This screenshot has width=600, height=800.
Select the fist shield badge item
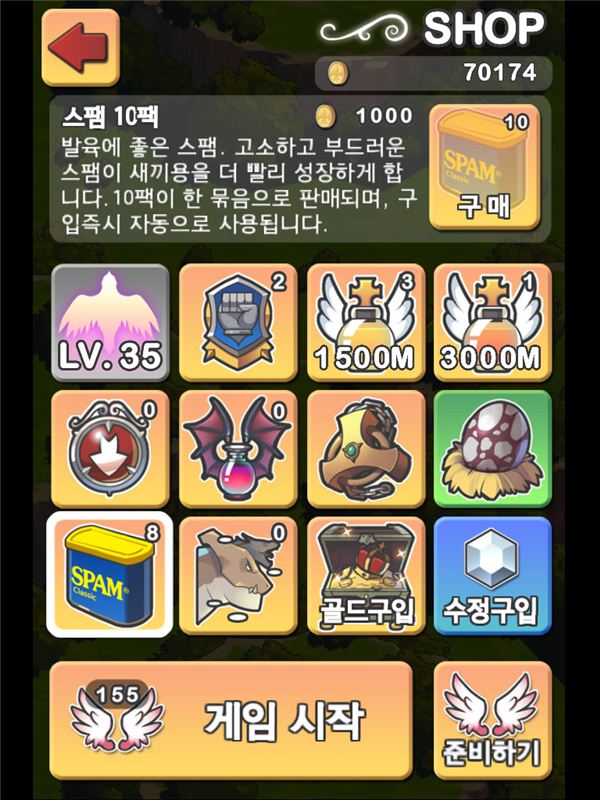click(238, 323)
